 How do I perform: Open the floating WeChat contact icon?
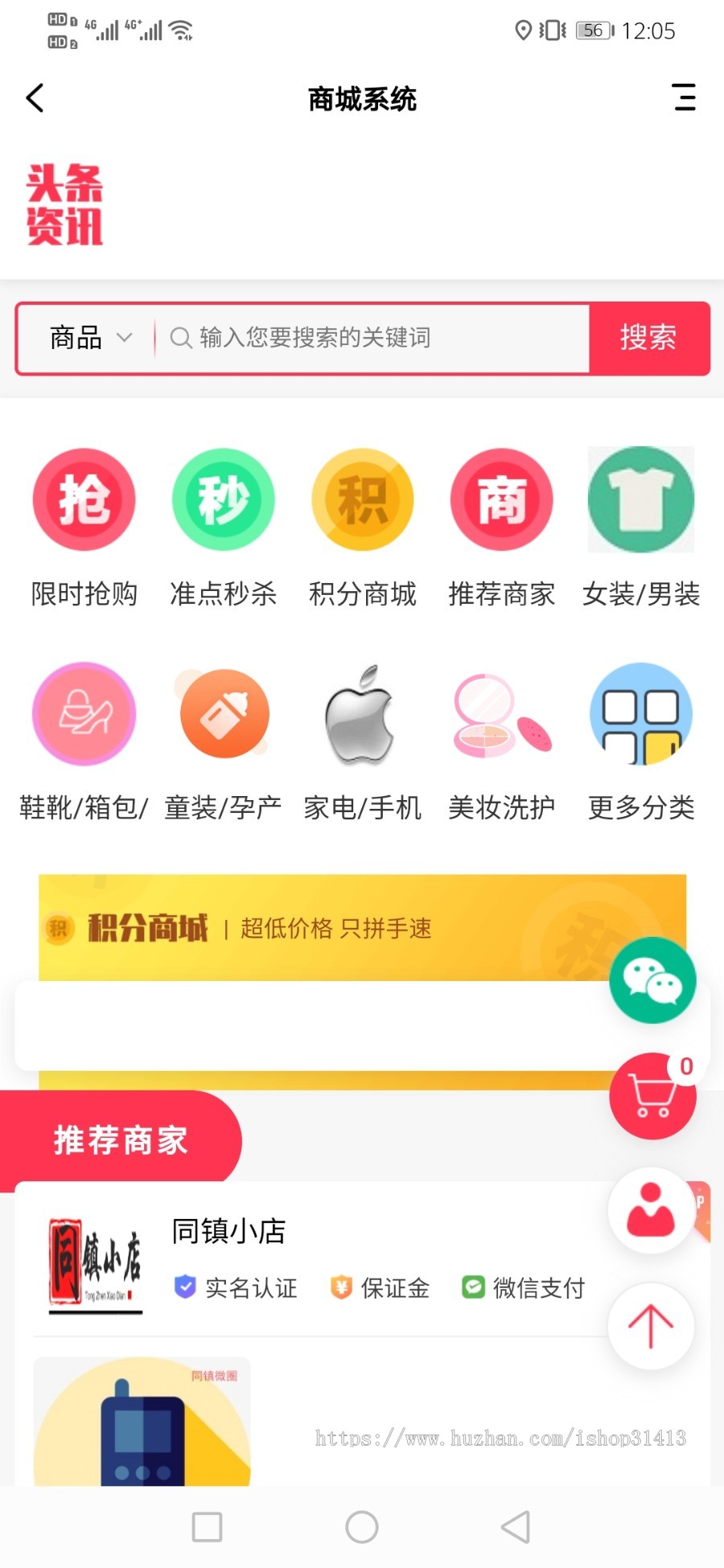point(653,980)
